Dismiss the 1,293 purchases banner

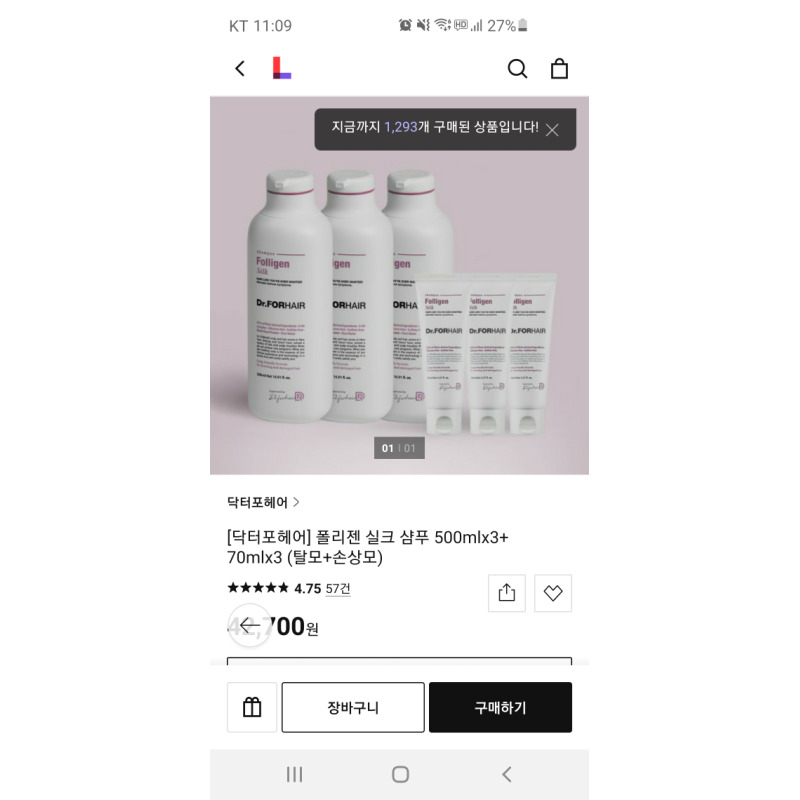pos(552,130)
